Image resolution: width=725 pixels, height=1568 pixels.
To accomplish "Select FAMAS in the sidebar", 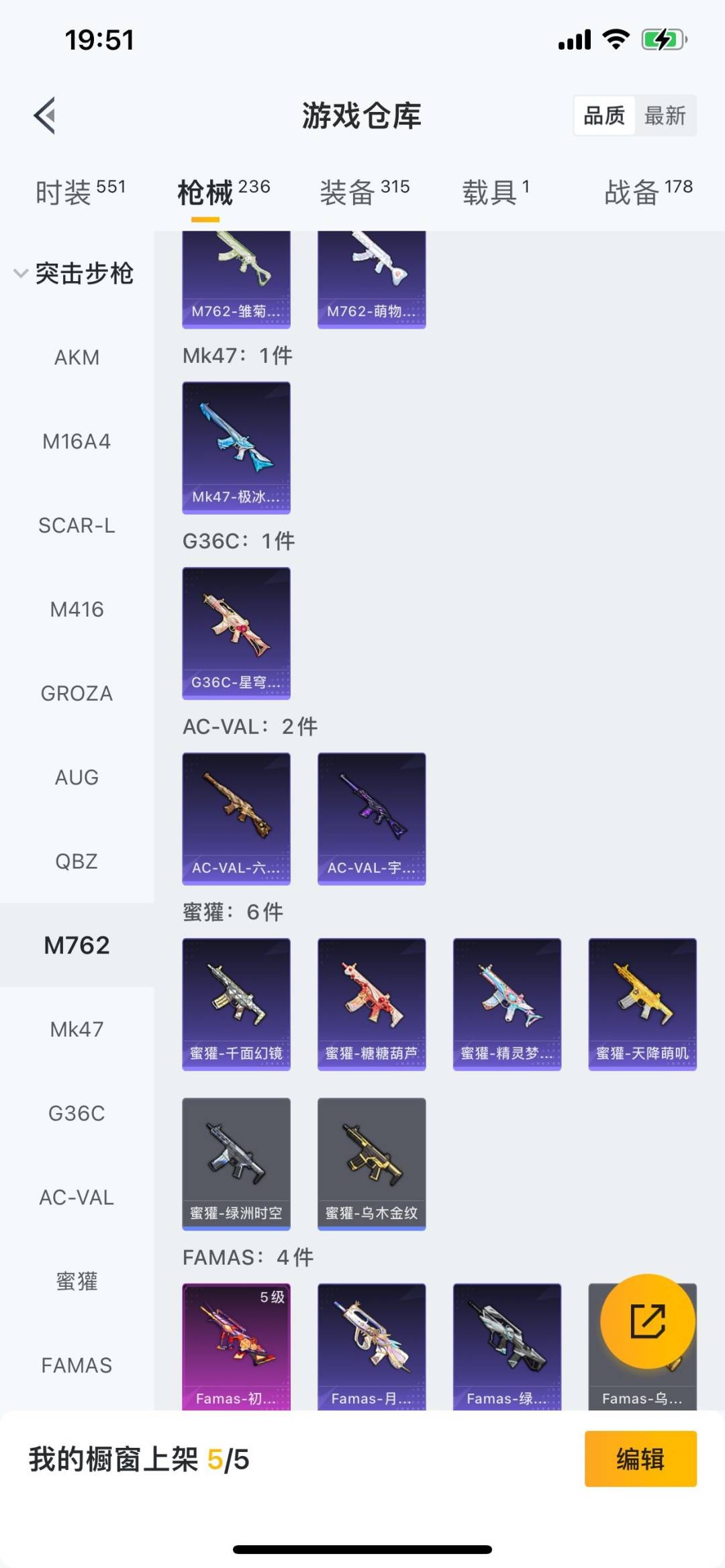I will tap(77, 1365).
